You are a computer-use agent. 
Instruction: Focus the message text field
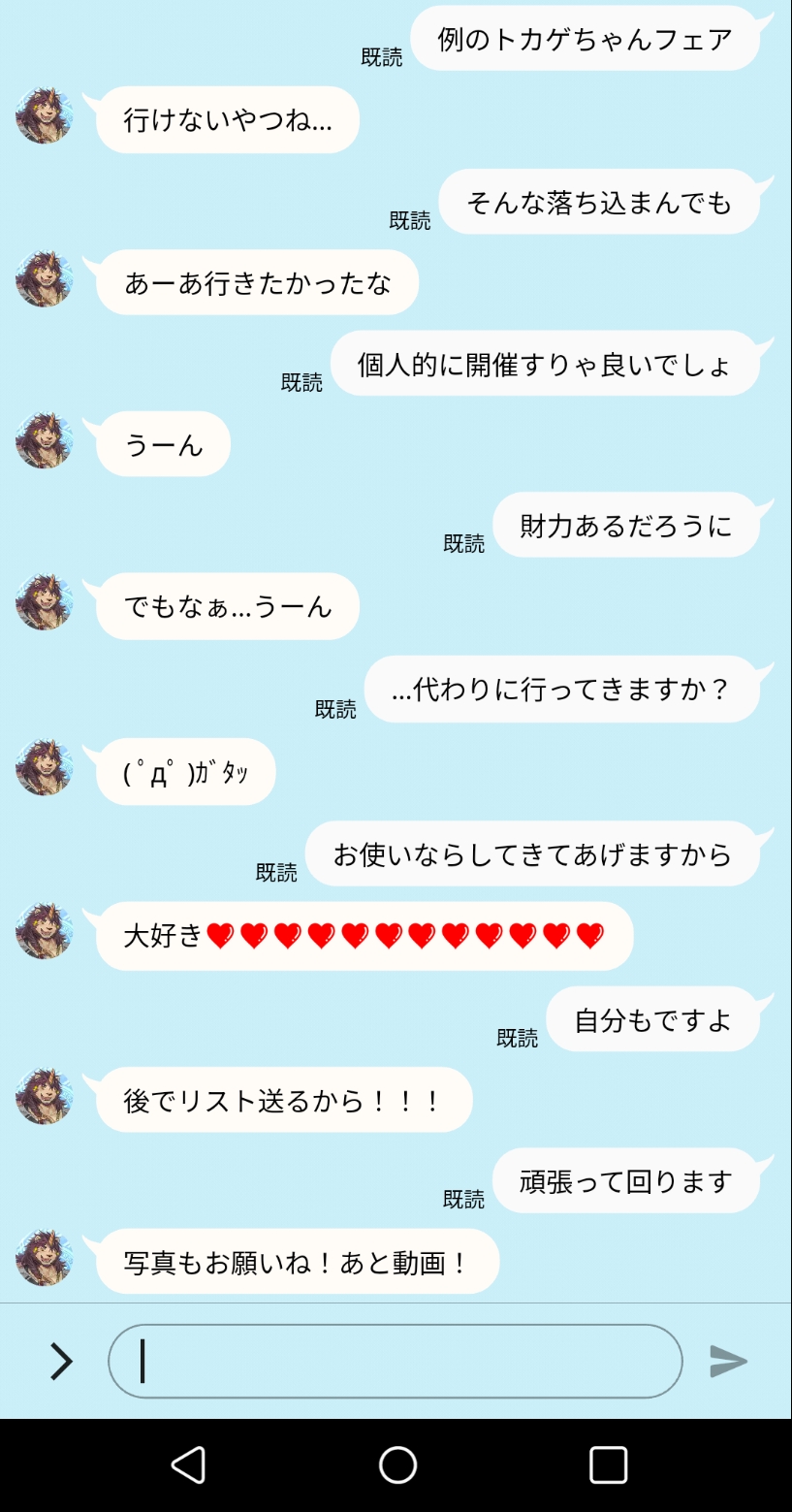pyautogui.click(x=395, y=1361)
